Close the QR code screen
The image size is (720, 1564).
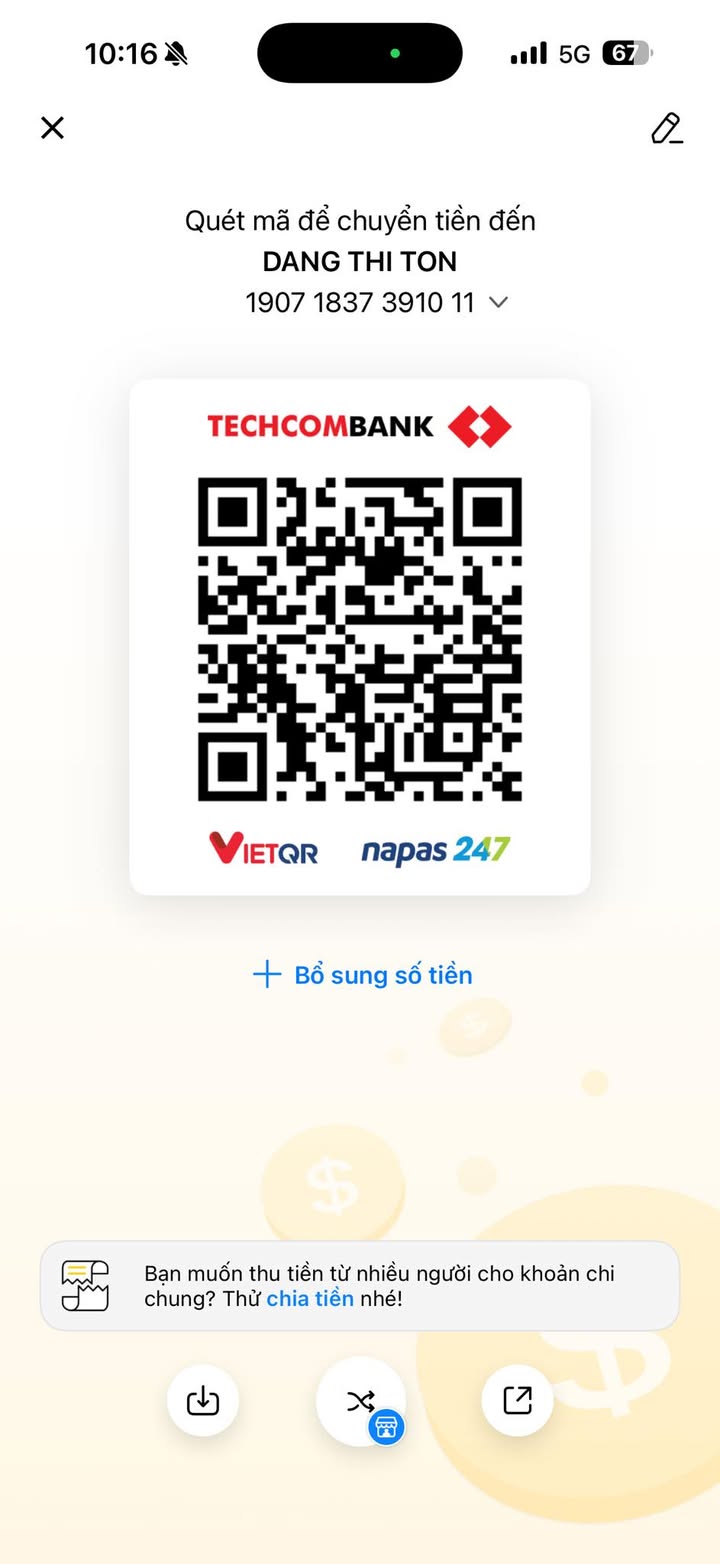coord(52,128)
